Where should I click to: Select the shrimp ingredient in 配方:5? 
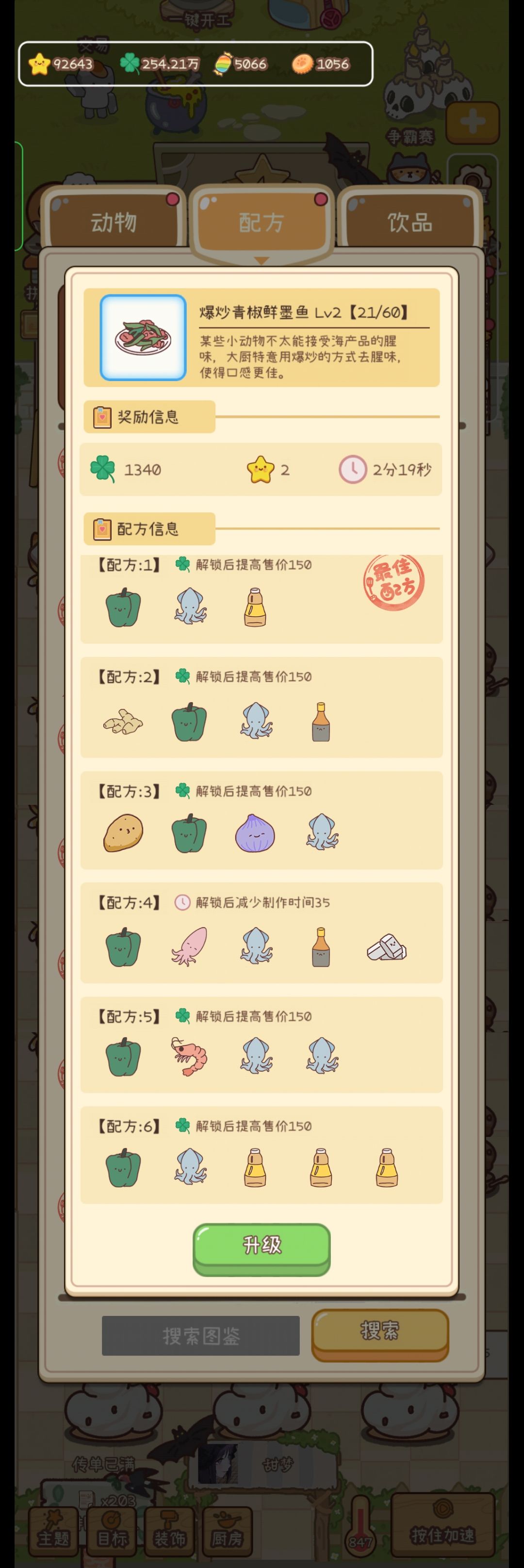click(x=190, y=1058)
